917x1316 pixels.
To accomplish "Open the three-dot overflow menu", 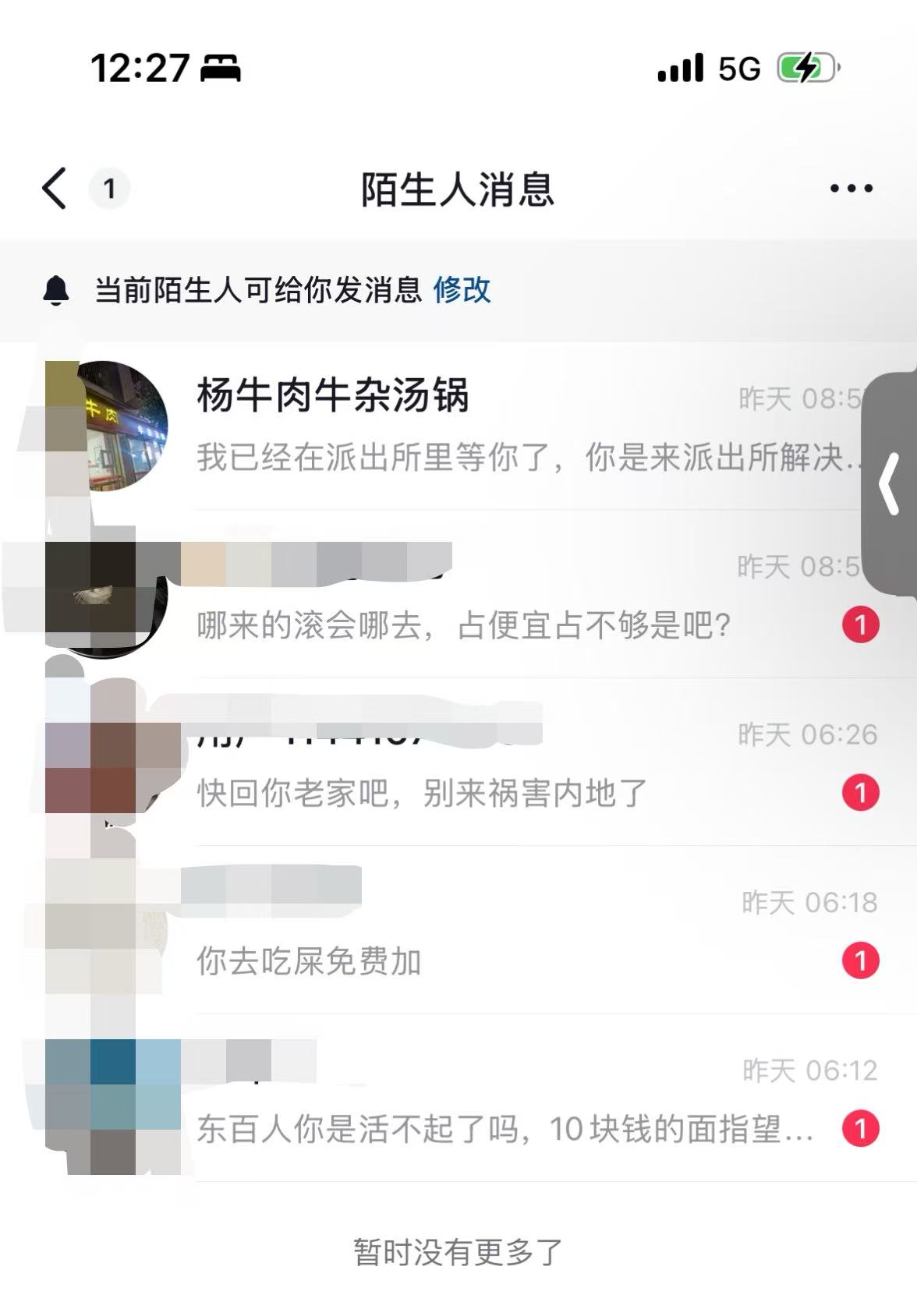I will click(851, 189).
